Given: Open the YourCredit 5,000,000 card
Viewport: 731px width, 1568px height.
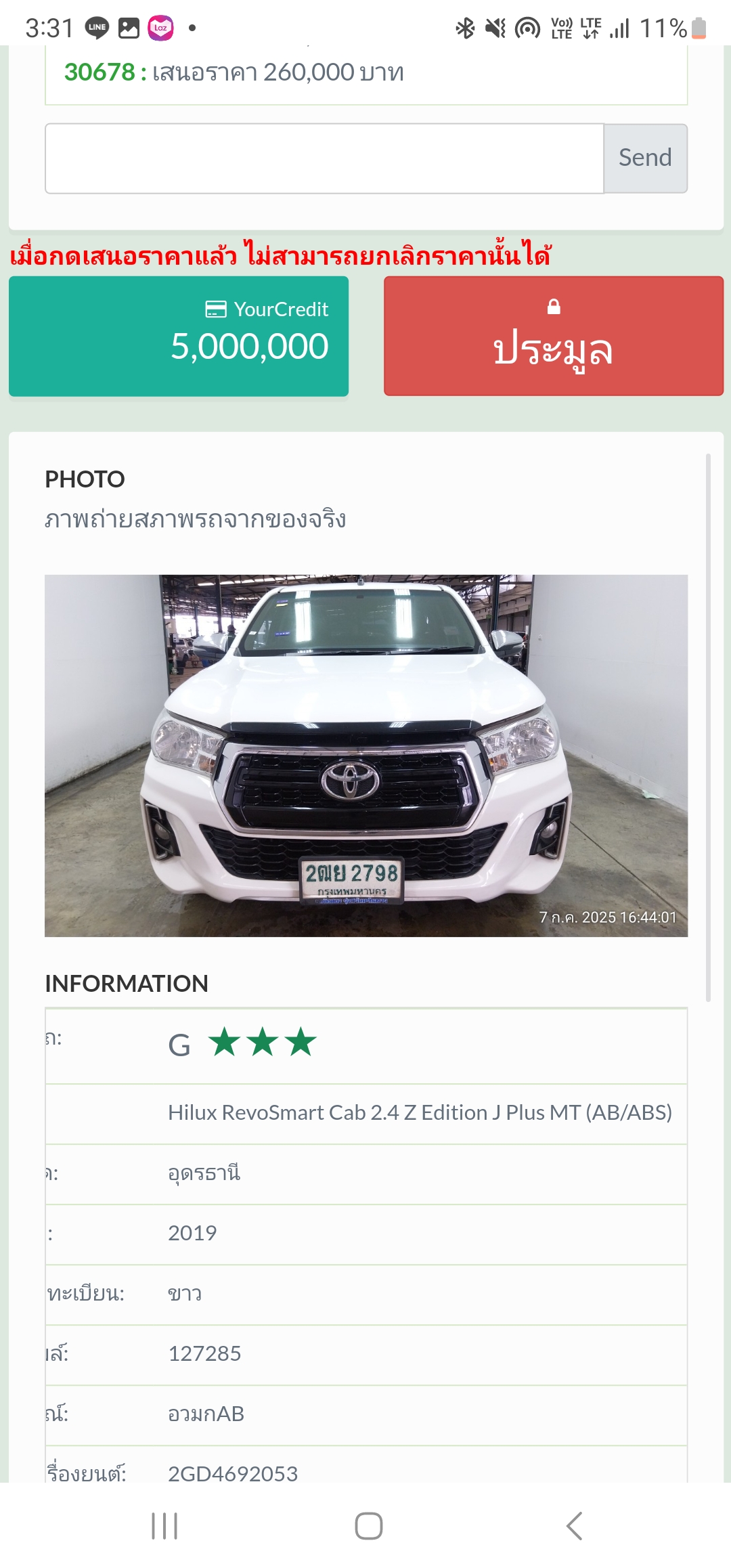Looking at the screenshot, I should pos(179,336).
